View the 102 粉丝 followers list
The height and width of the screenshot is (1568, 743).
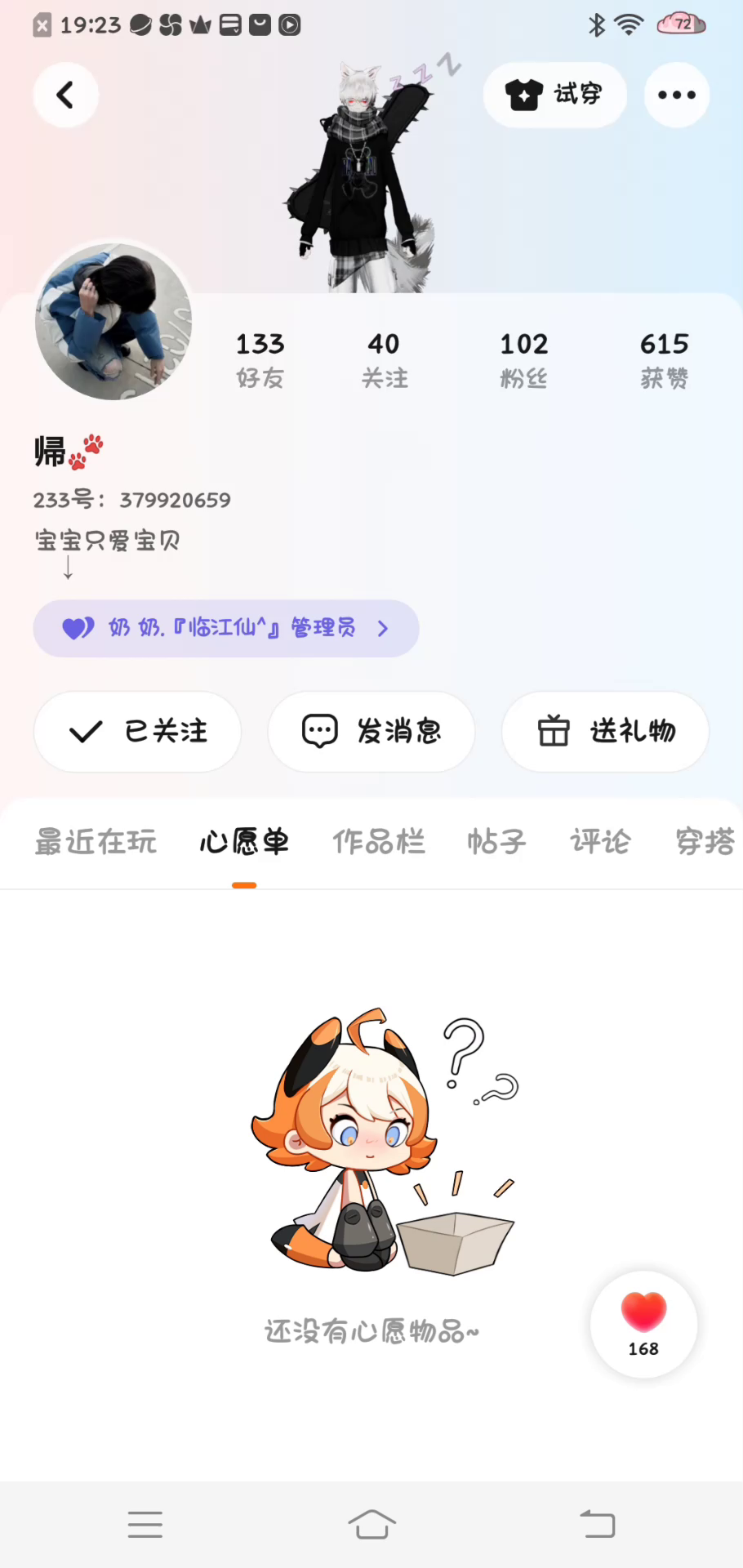point(523,359)
